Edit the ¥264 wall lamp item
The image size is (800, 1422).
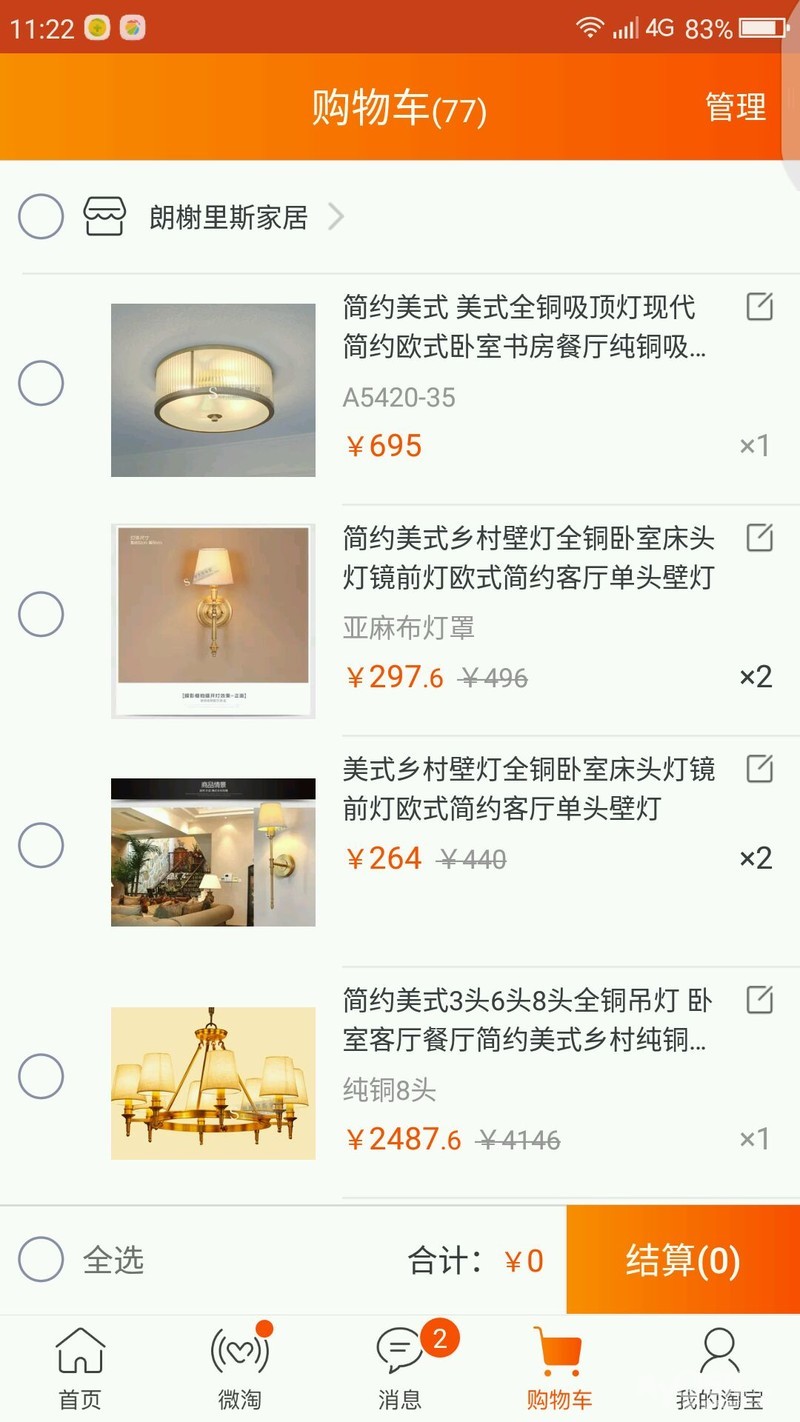click(x=760, y=769)
